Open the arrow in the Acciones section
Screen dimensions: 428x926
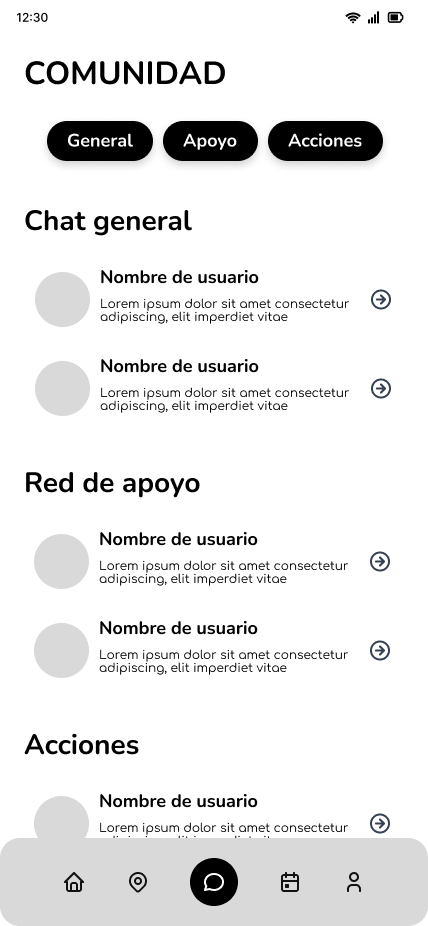[x=380, y=823]
